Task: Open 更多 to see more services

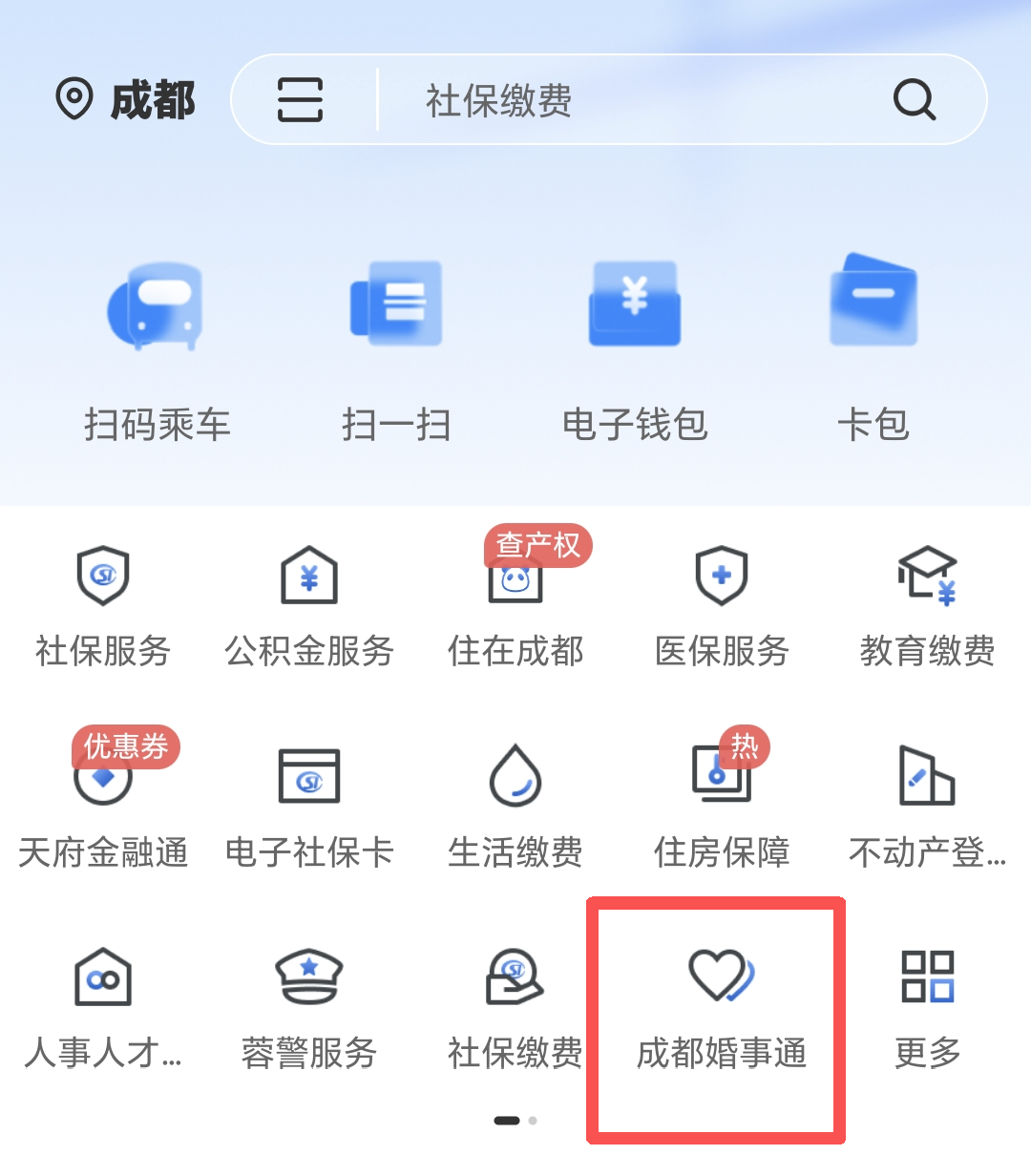Action: click(927, 976)
